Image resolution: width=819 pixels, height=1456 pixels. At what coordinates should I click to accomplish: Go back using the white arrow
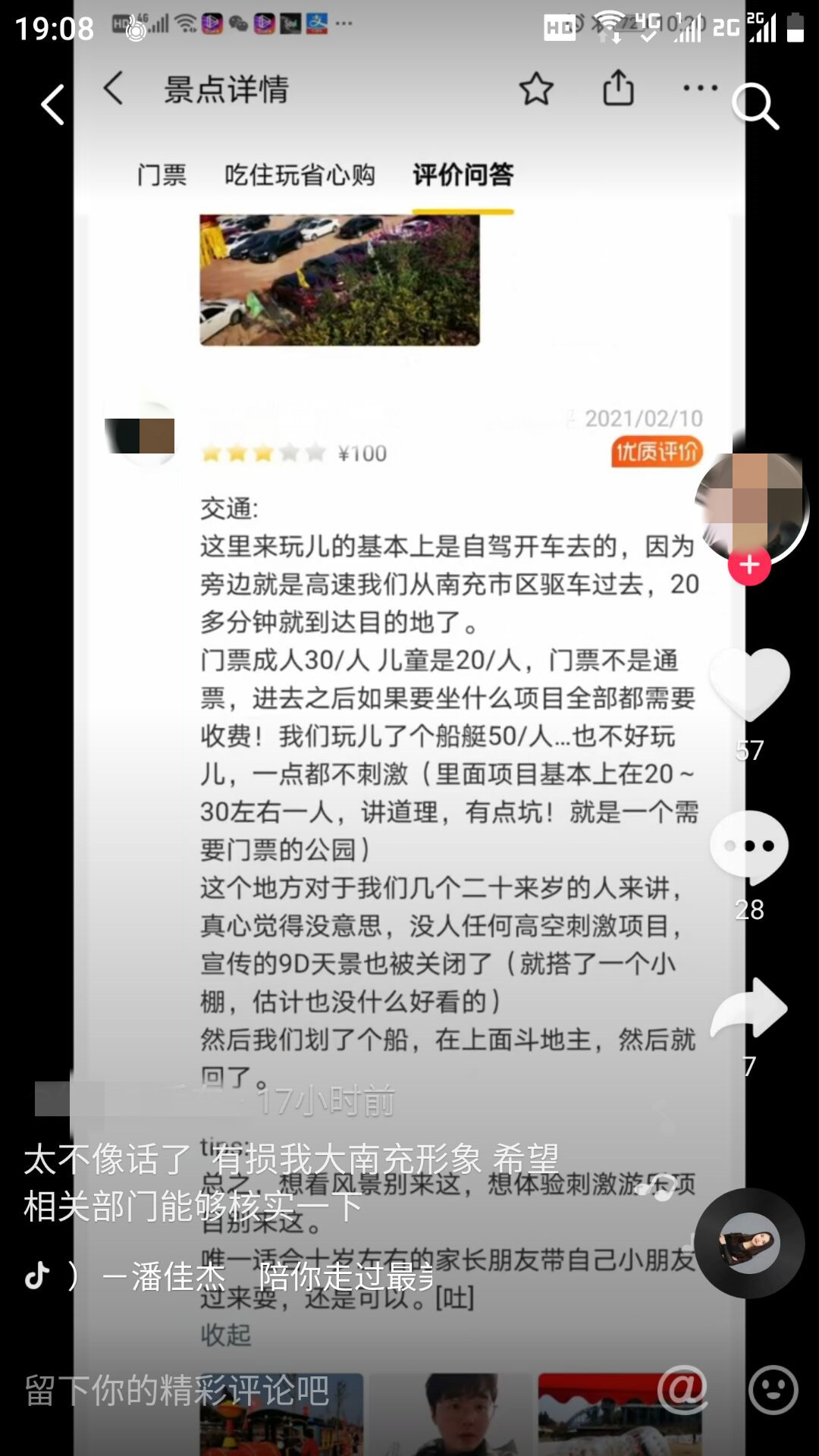[52, 105]
